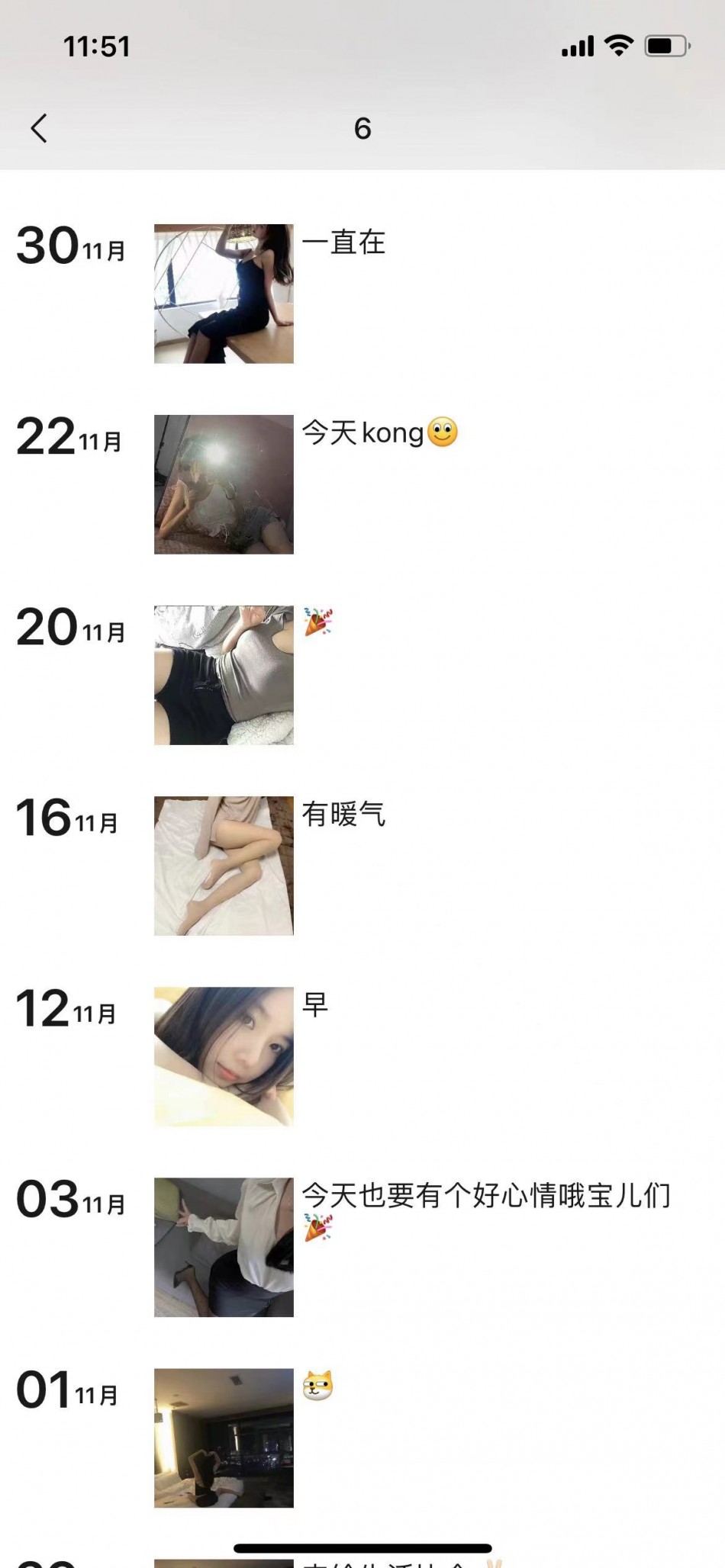View the 20 November post photo
The width and height of the screenshot is (725, 1568).
click(x=224, y=675)
